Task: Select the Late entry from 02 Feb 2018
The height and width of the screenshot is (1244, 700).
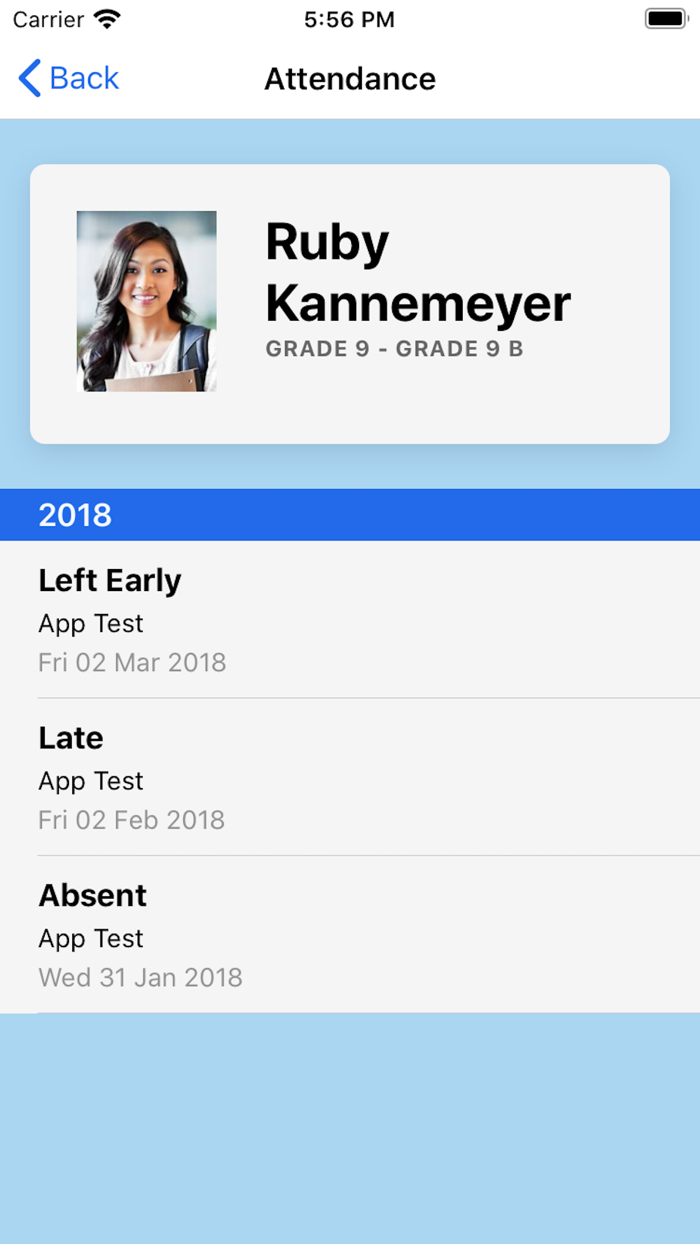Action: pyautogui.click(x=350, y=777)
